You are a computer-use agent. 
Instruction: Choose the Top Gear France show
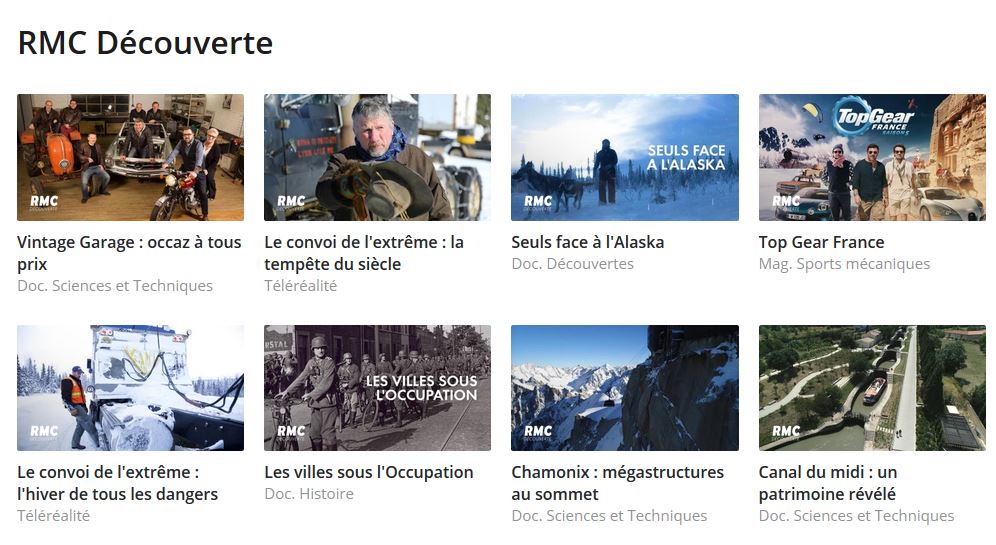[871, 157]
